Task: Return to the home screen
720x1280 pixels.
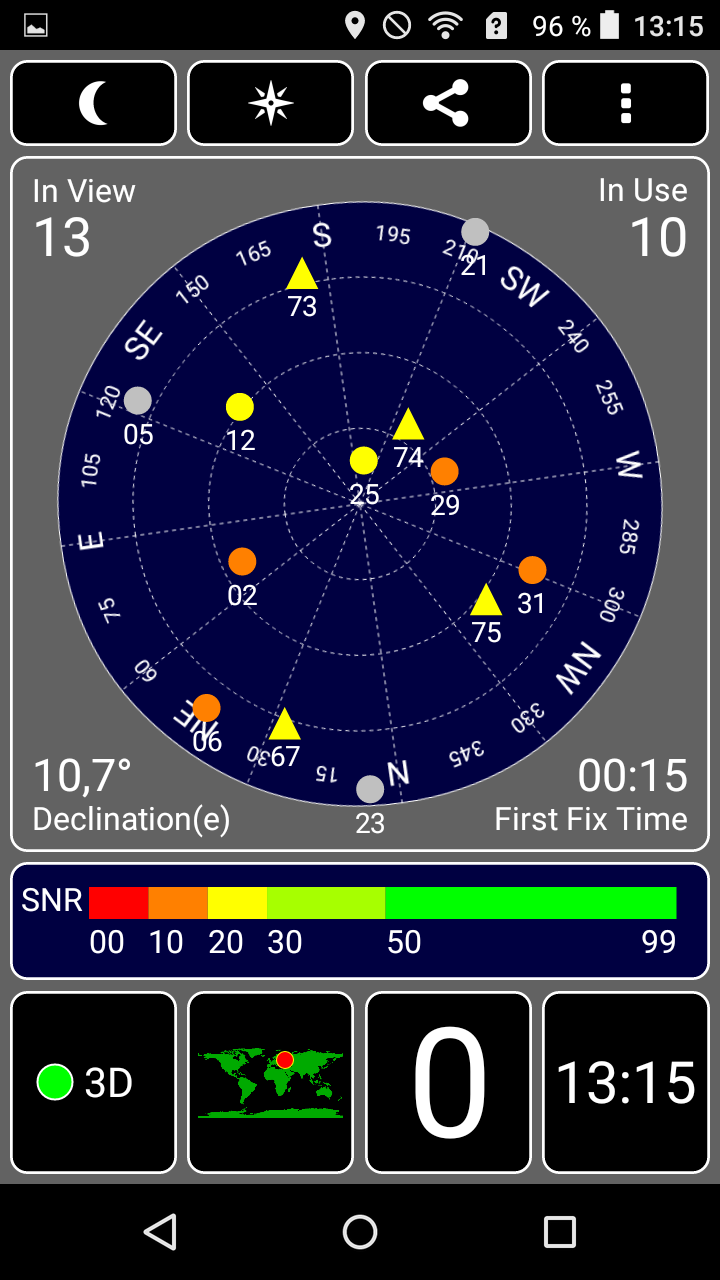Action: 360,1232
